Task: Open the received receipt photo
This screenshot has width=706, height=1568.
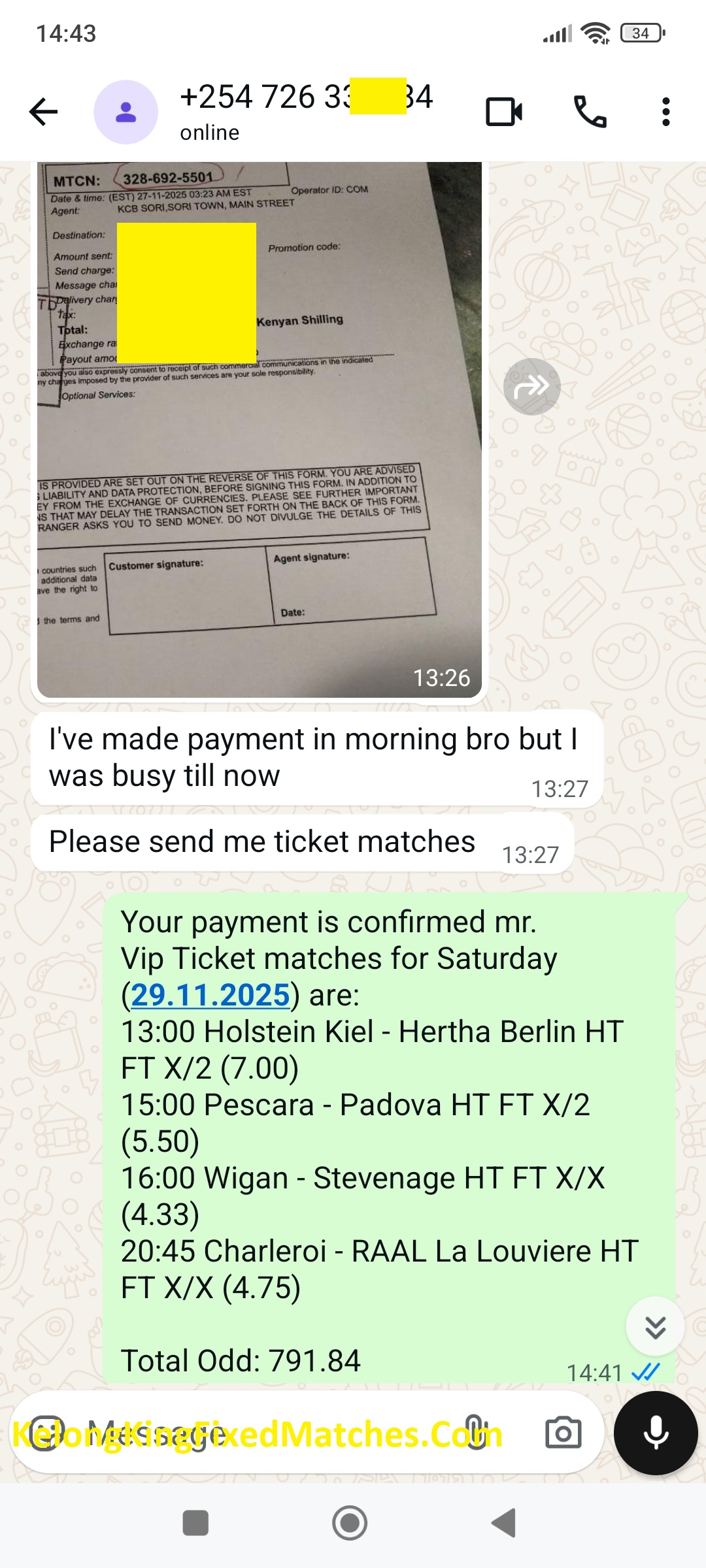Action: [x=260, y=428]
